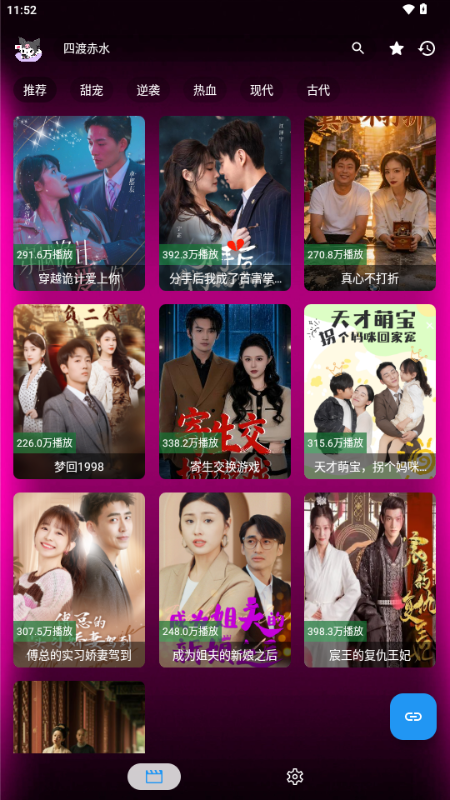The image size is (450, 800).
Task: Play 寄生交换游戏
Action: pyautogui.click(x=225, y=391)
